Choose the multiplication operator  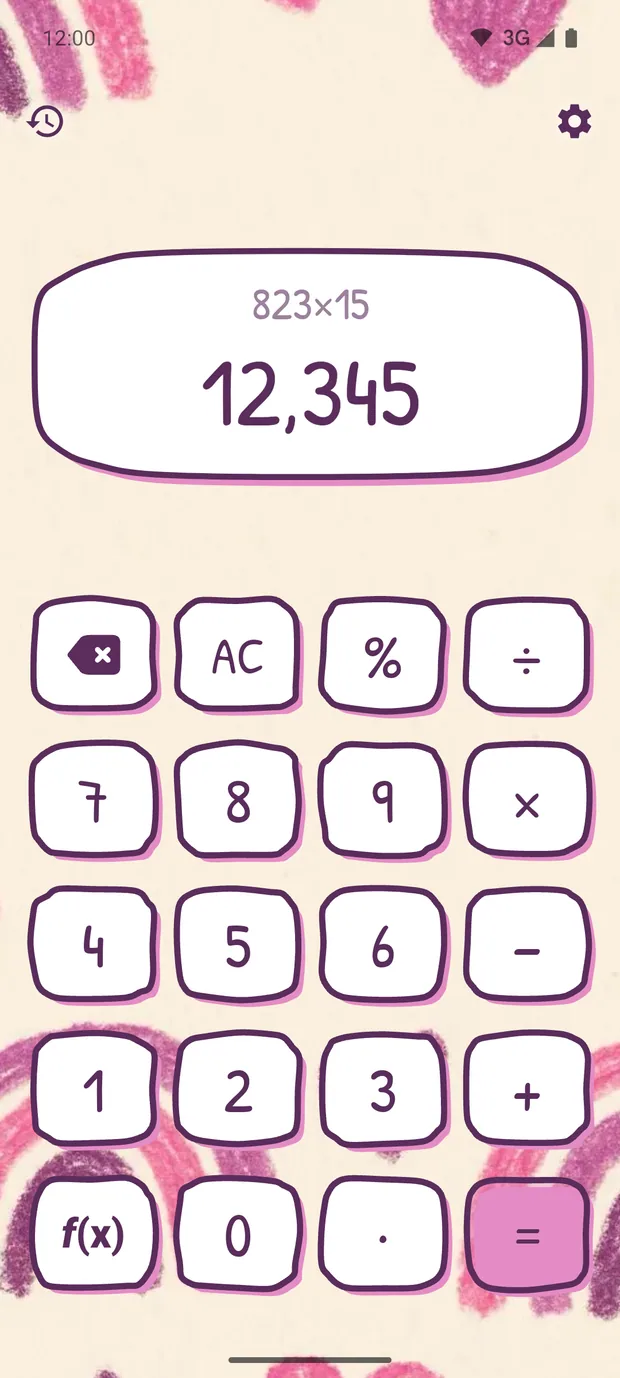click(527, 801)
